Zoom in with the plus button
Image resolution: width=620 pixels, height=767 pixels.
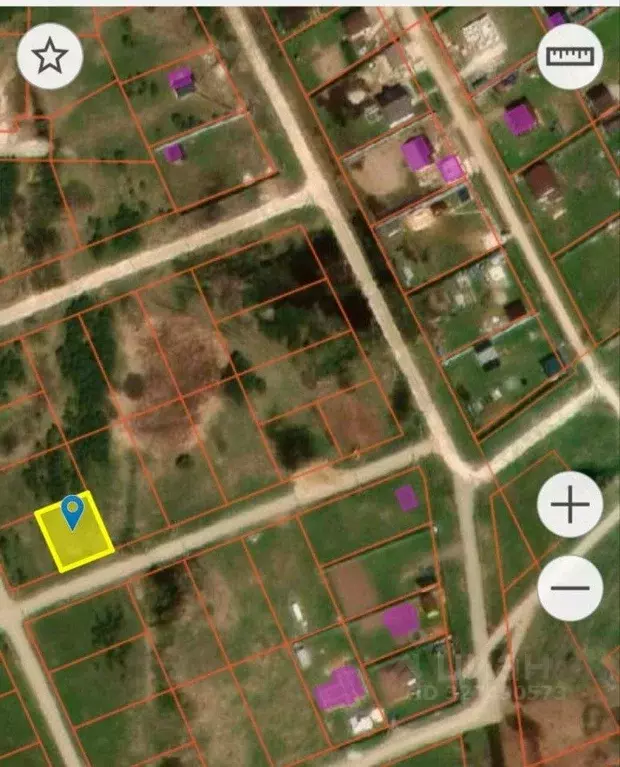click(x=570, y=506)
